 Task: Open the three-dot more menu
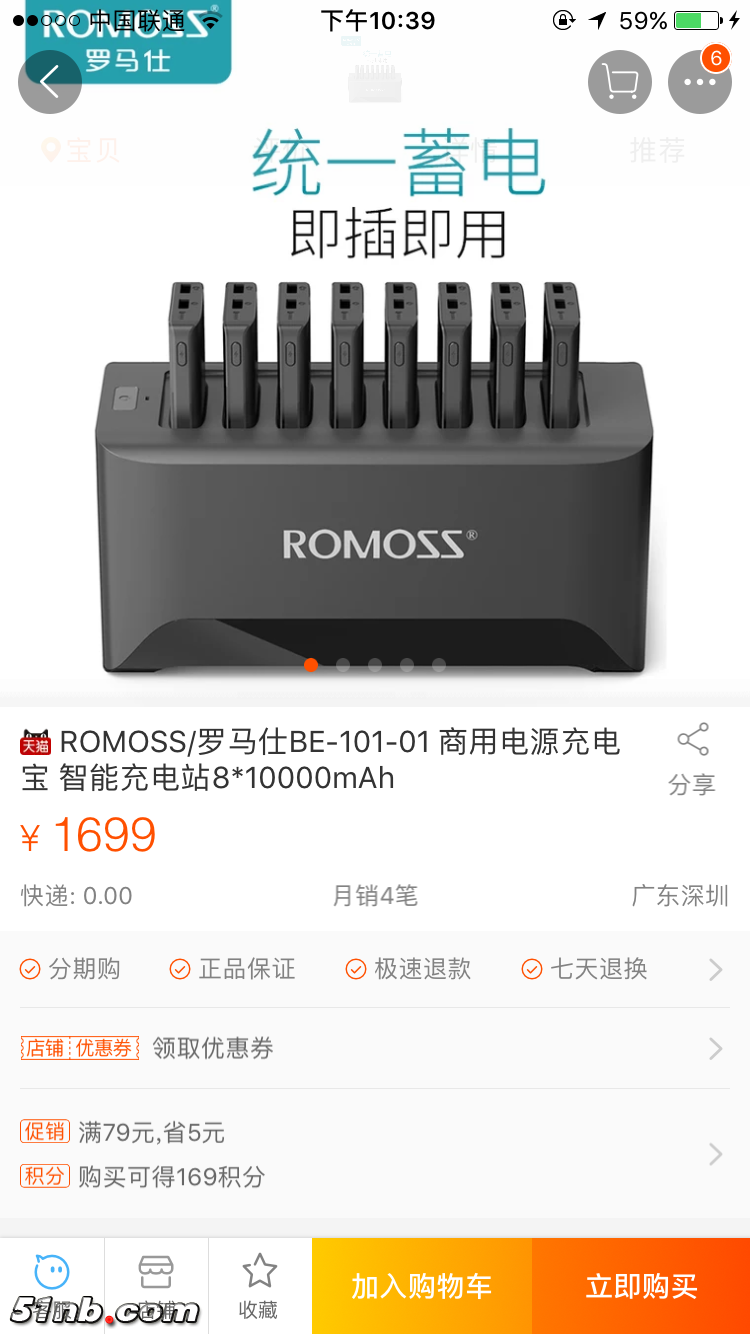[699, 81]
